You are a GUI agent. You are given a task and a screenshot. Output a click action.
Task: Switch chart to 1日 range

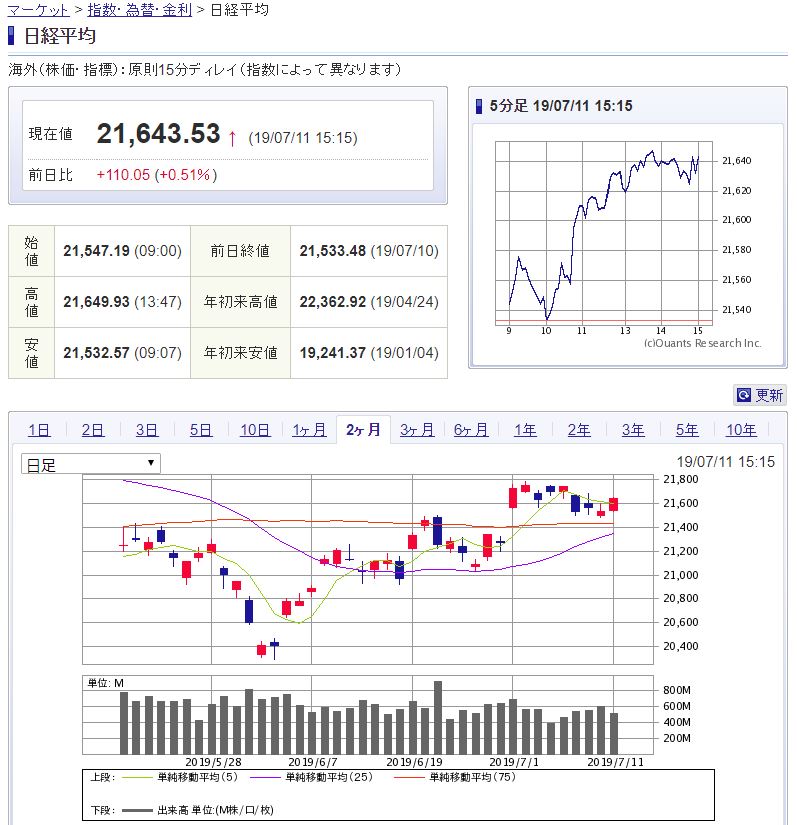(x=39, y=430)
